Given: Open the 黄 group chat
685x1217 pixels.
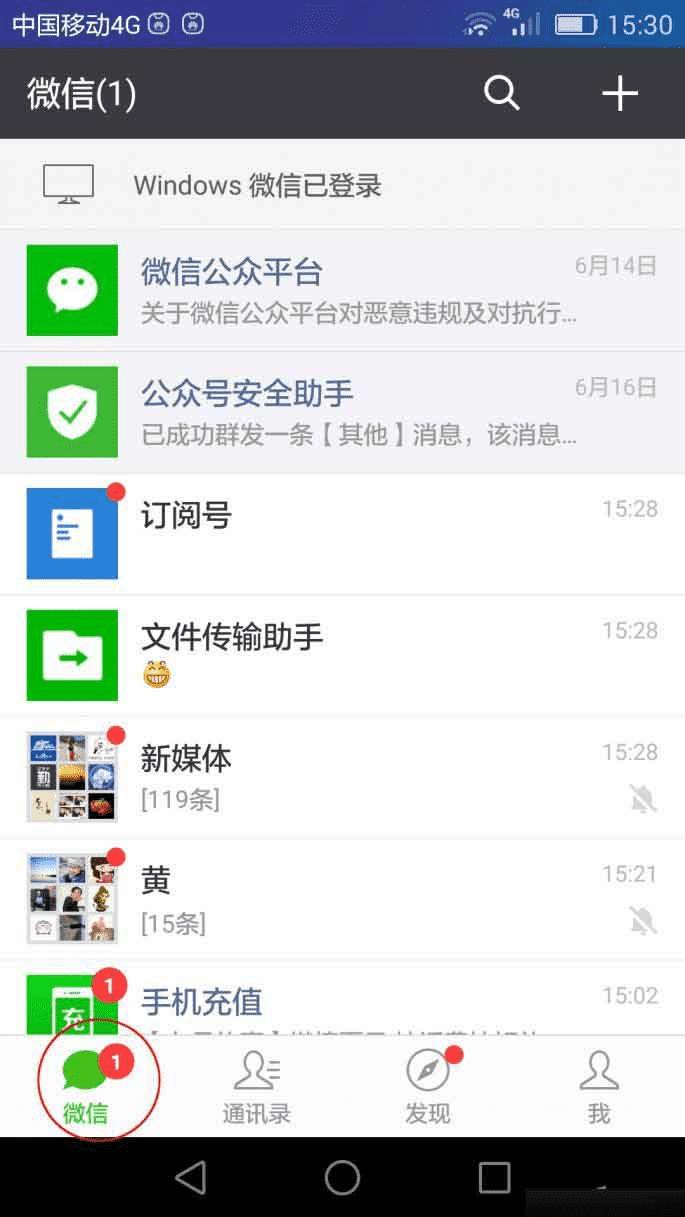Looking at the screenshot, I should point(342,897).
